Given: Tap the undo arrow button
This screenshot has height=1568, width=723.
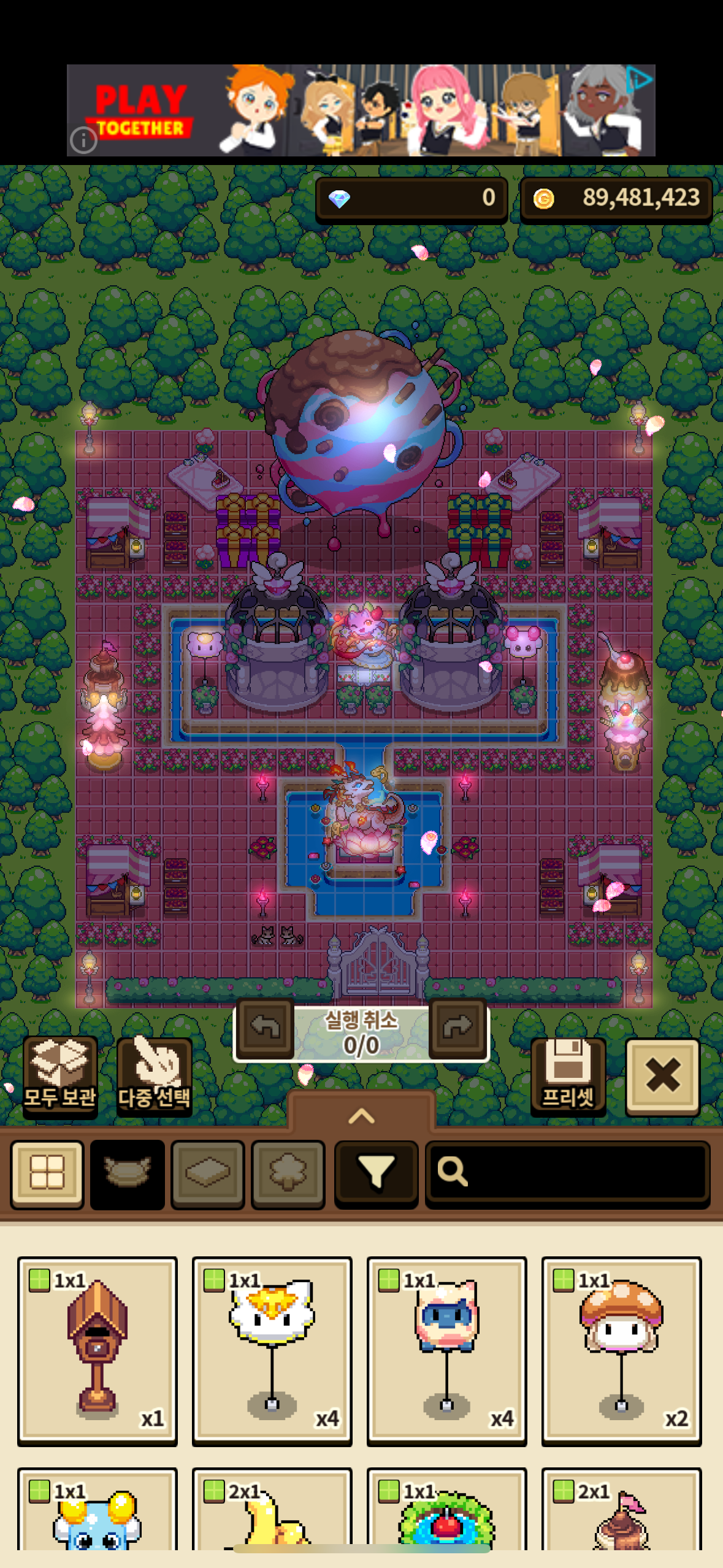Looking at the screenshot, I should [266, 1027].
